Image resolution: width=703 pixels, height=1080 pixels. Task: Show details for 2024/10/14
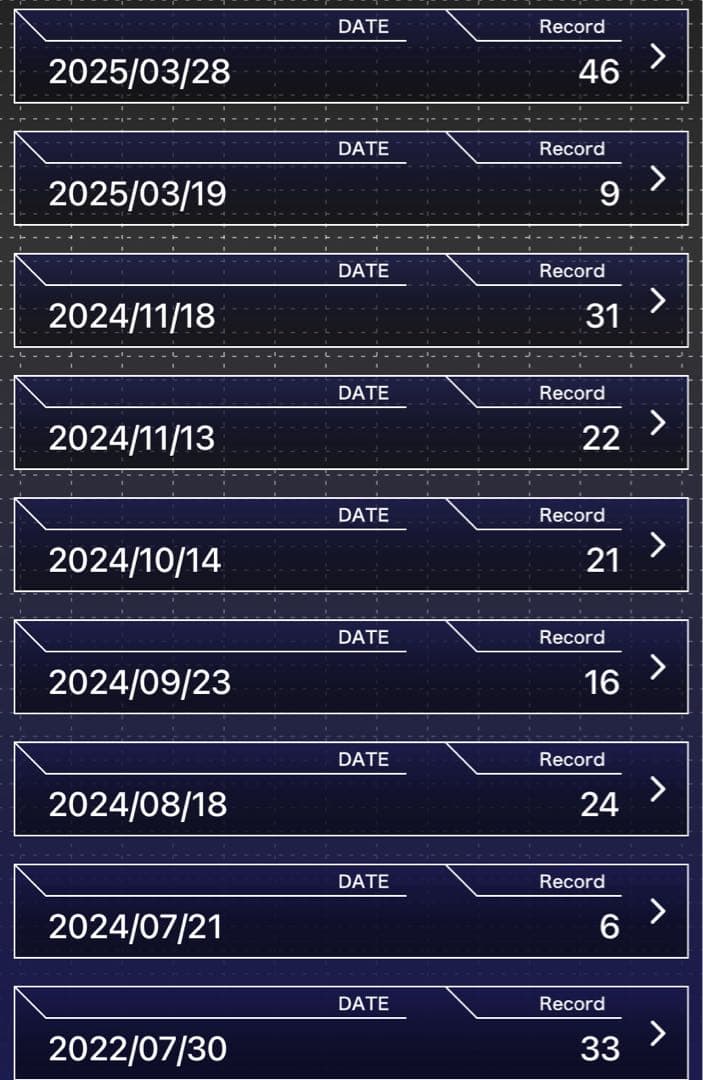pyautogui.click(x=350, y=544)
